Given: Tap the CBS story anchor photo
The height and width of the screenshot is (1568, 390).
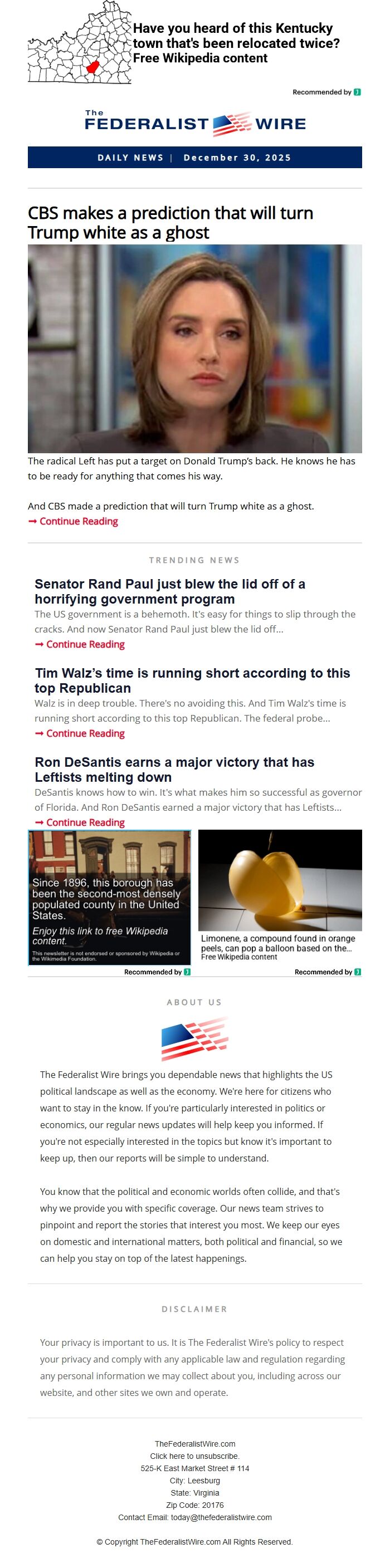Looking at the screenshot, I should point(194,348).
